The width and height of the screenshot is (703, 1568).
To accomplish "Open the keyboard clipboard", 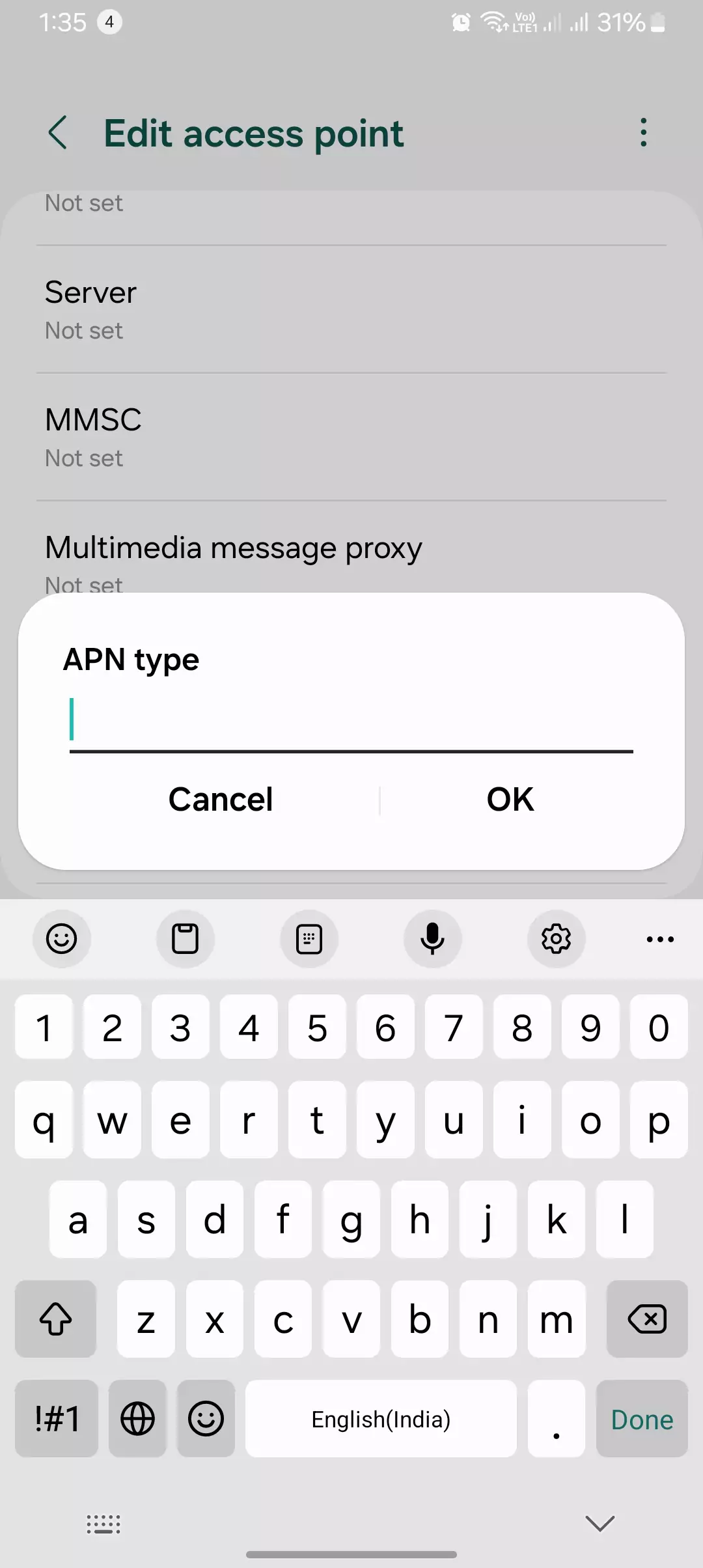I will [185, 939].
